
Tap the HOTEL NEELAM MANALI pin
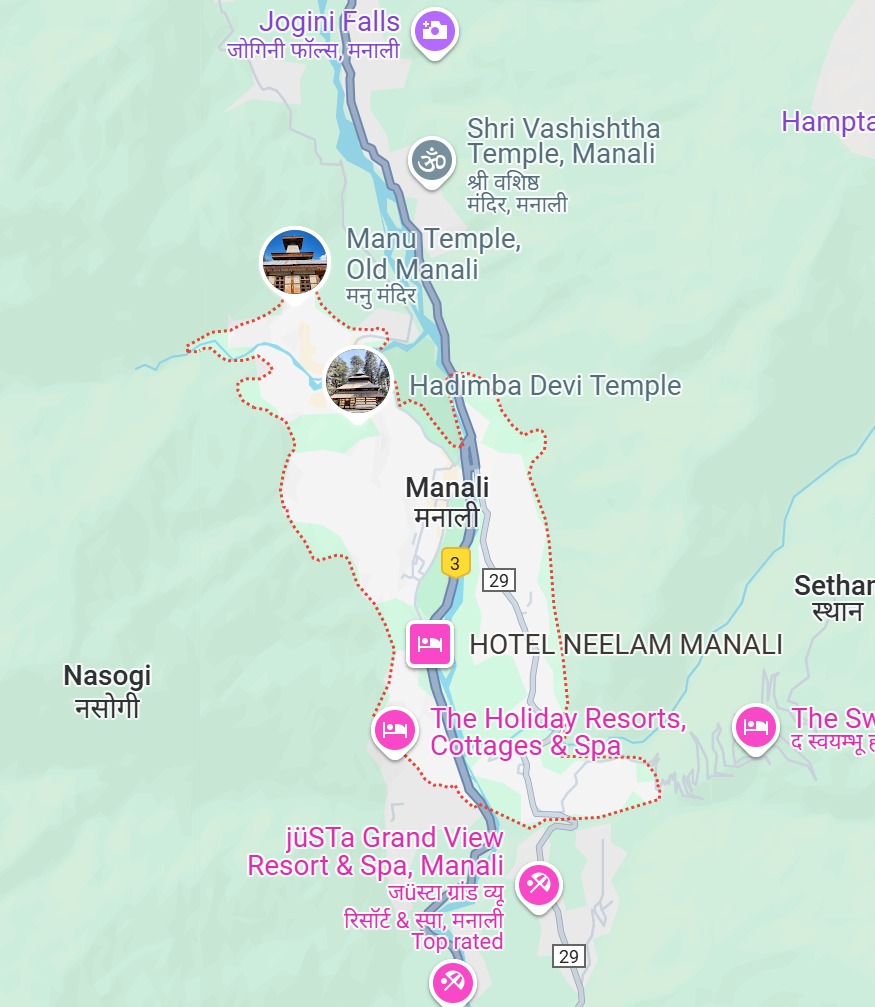430,644
